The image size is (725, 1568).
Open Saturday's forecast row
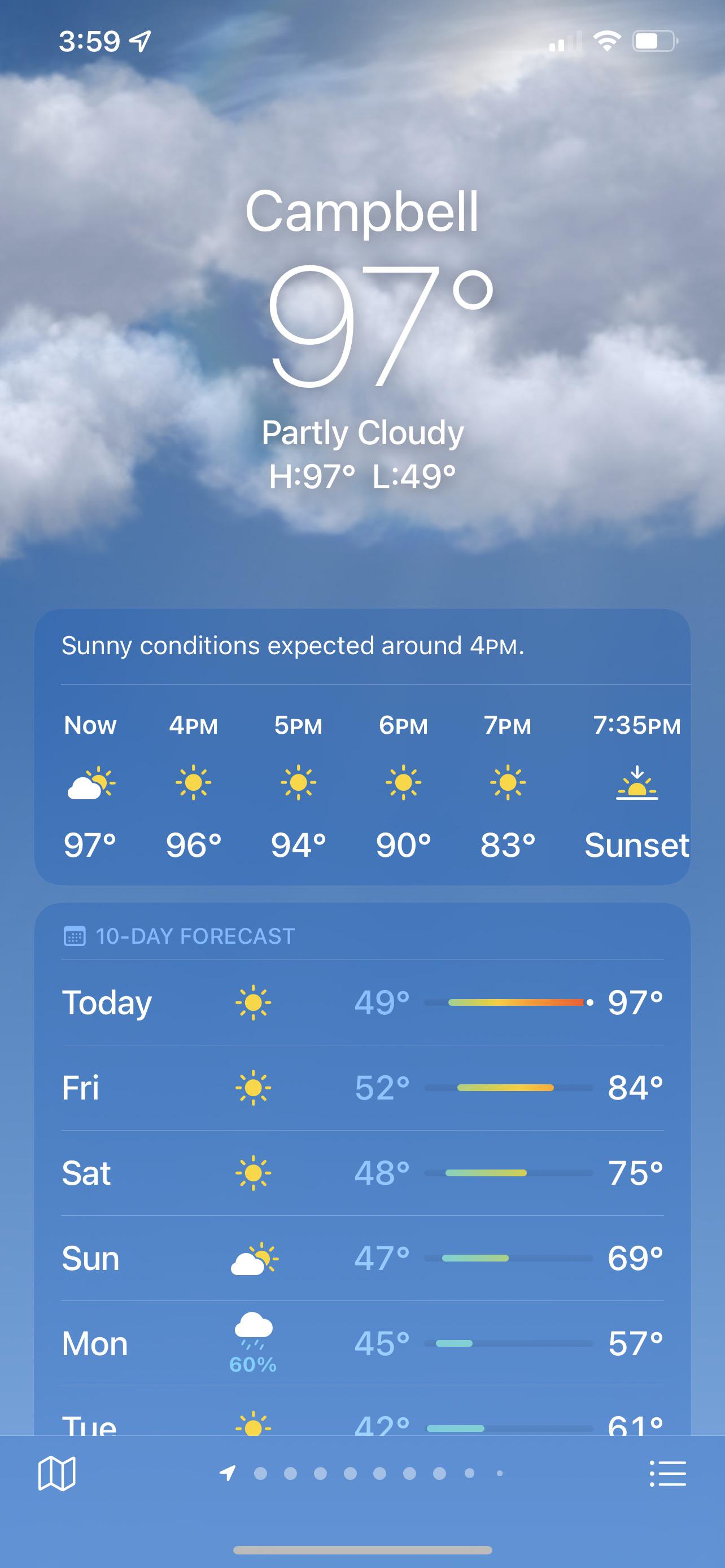tap(362, 1172)
